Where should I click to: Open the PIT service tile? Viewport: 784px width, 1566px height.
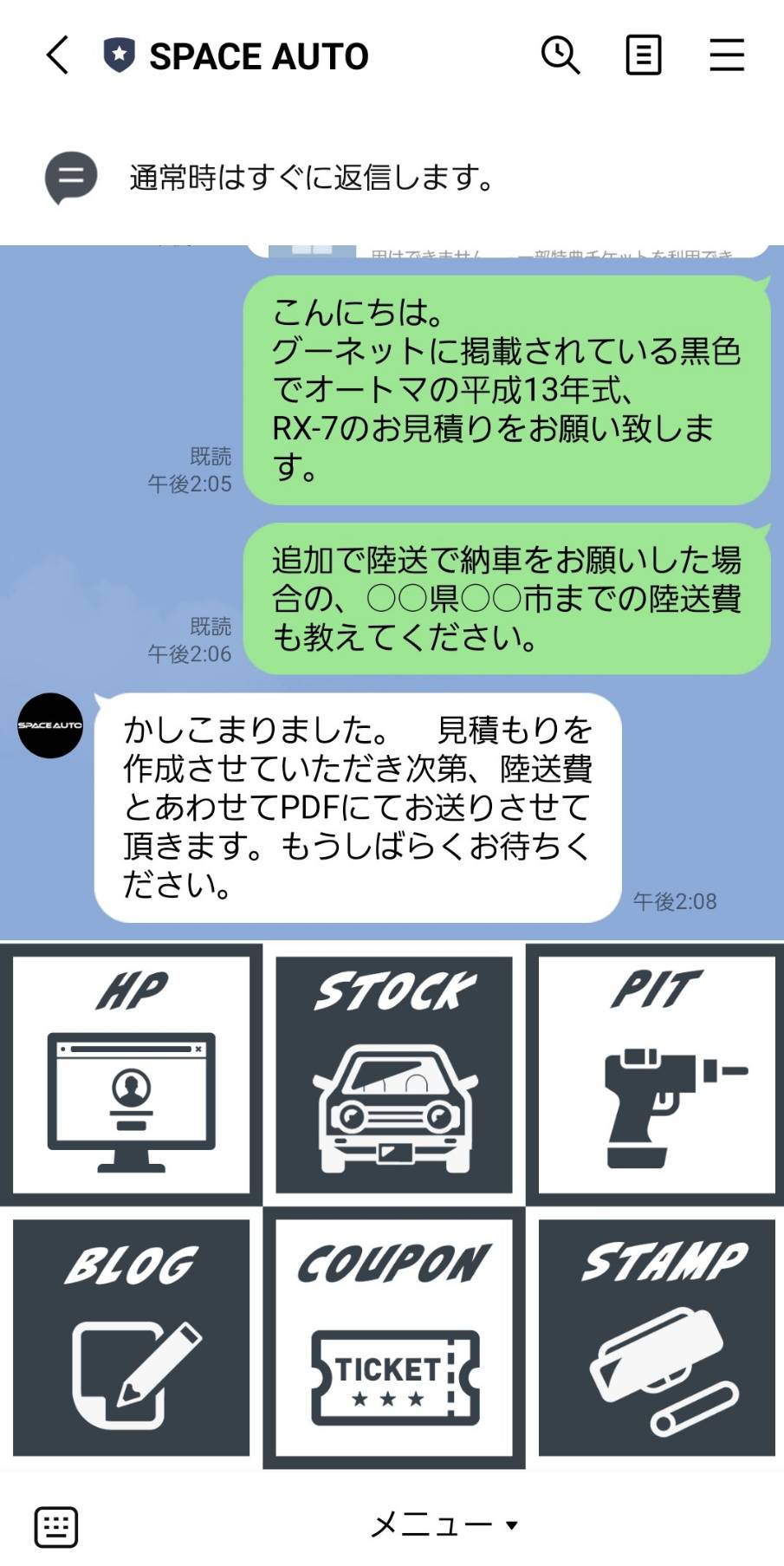657,1075
